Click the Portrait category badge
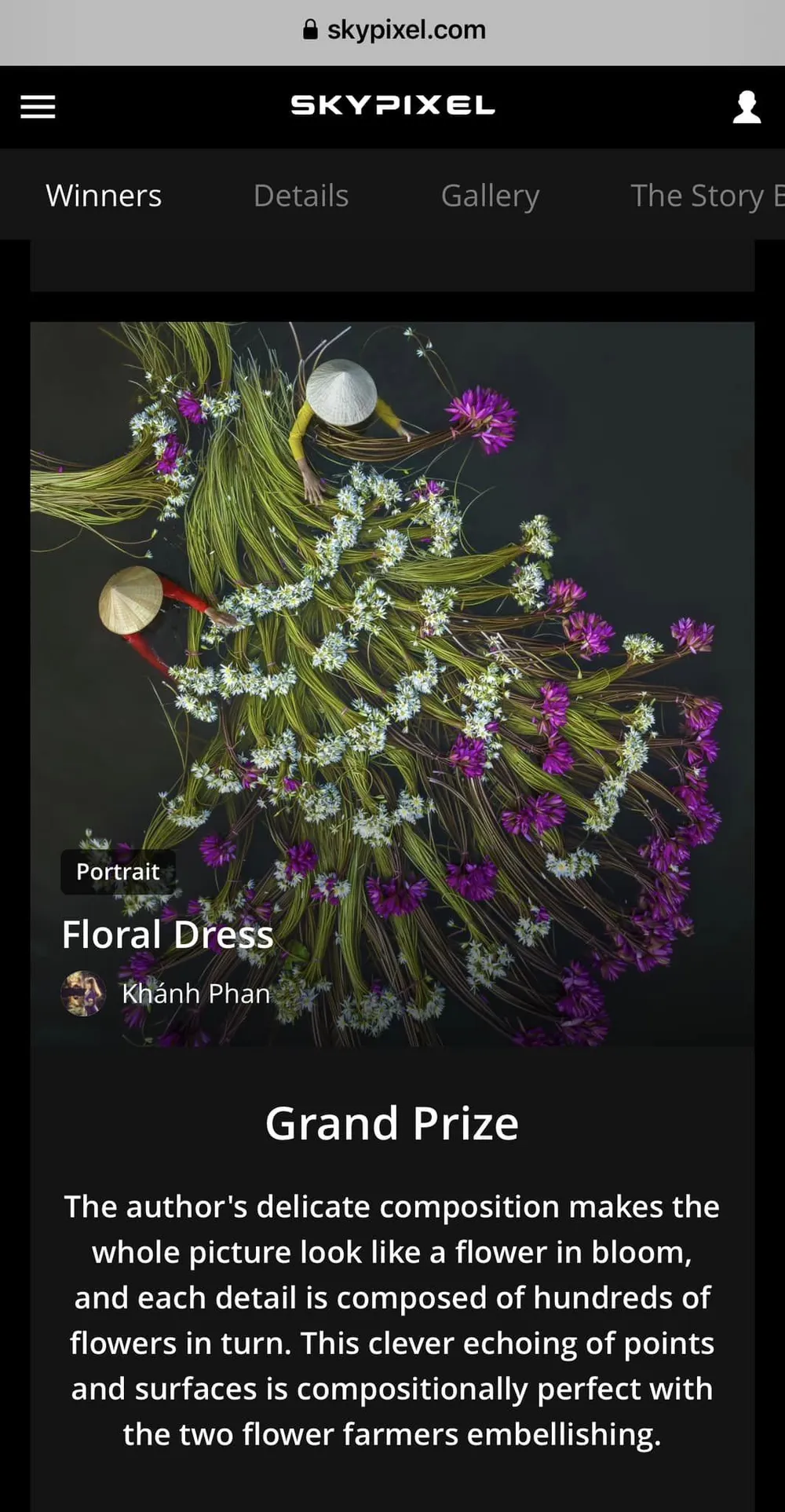This screenshot has width=785, height=1512. (118, 871)
